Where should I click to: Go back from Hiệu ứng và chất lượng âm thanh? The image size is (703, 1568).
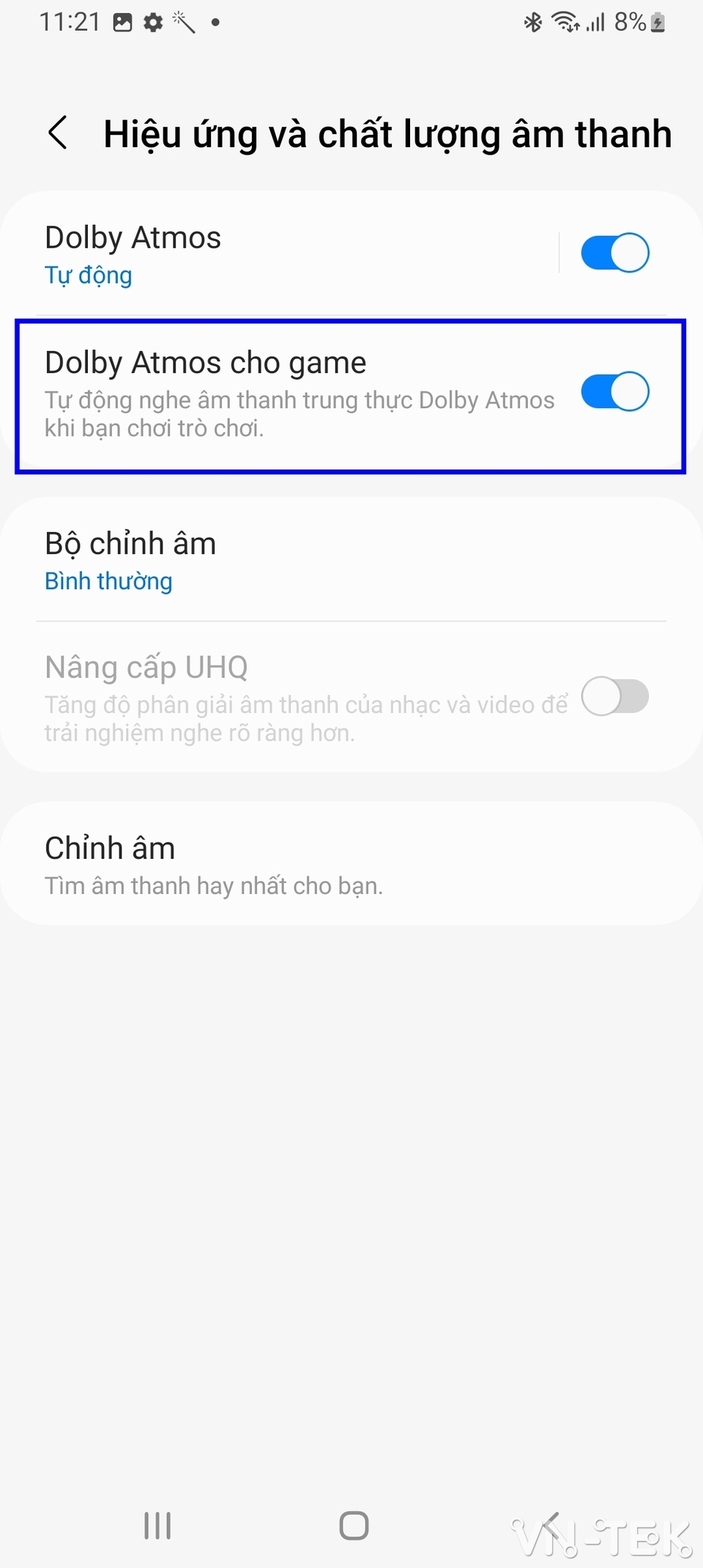pyautogui.click(x=58, y=133)
